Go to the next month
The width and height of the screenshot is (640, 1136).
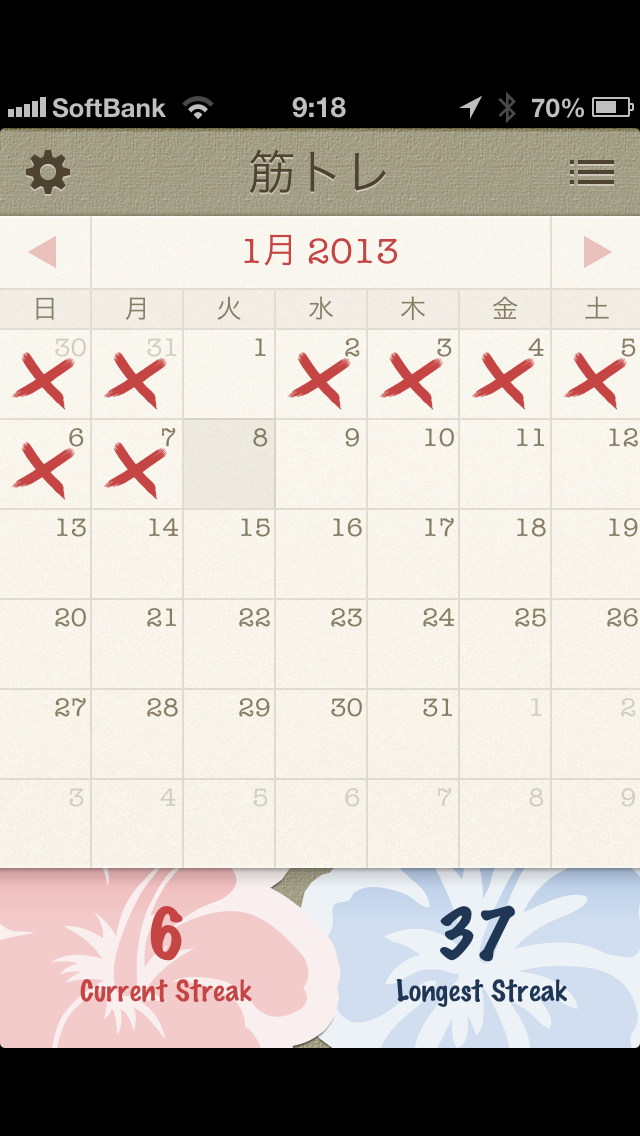point(596,252)
